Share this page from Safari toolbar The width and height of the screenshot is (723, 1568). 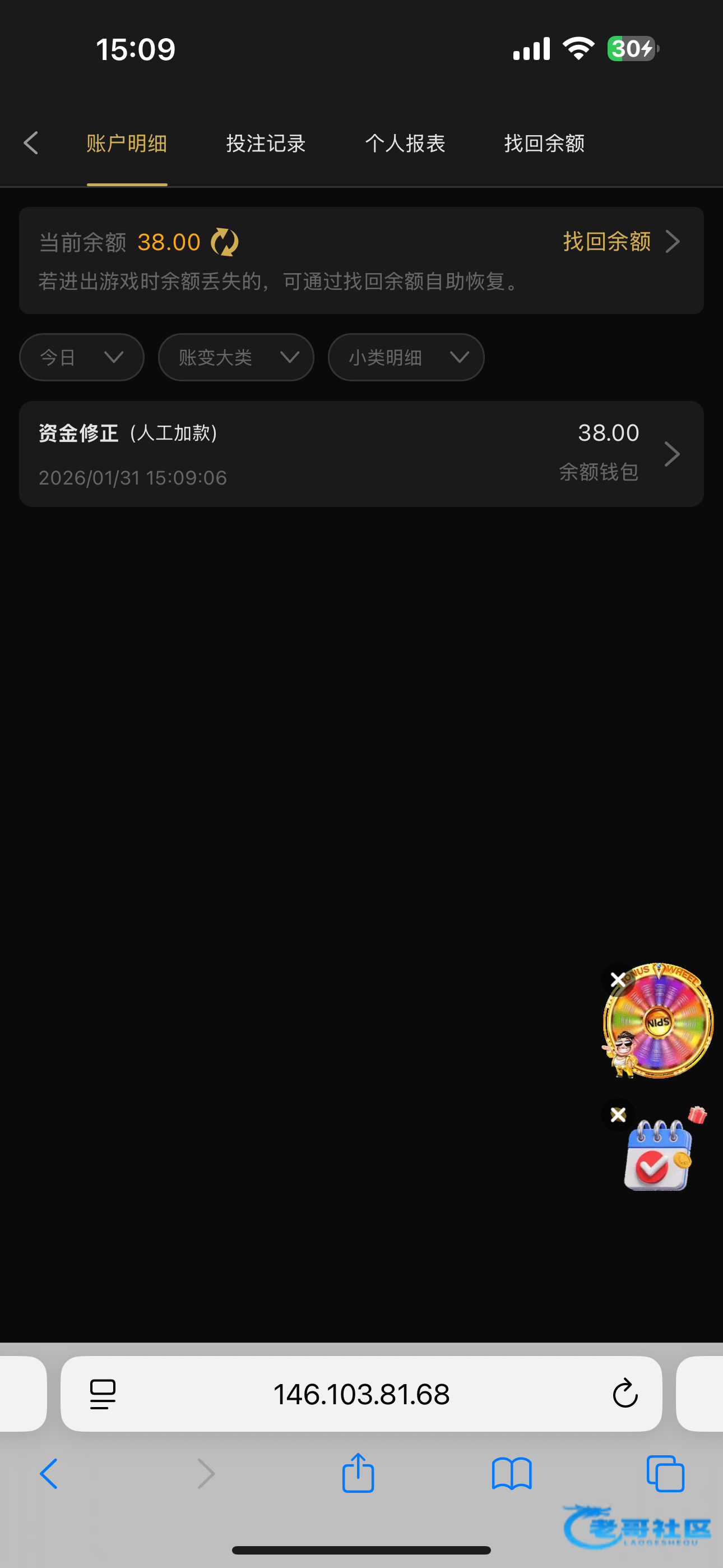(x=358, y=1474)
